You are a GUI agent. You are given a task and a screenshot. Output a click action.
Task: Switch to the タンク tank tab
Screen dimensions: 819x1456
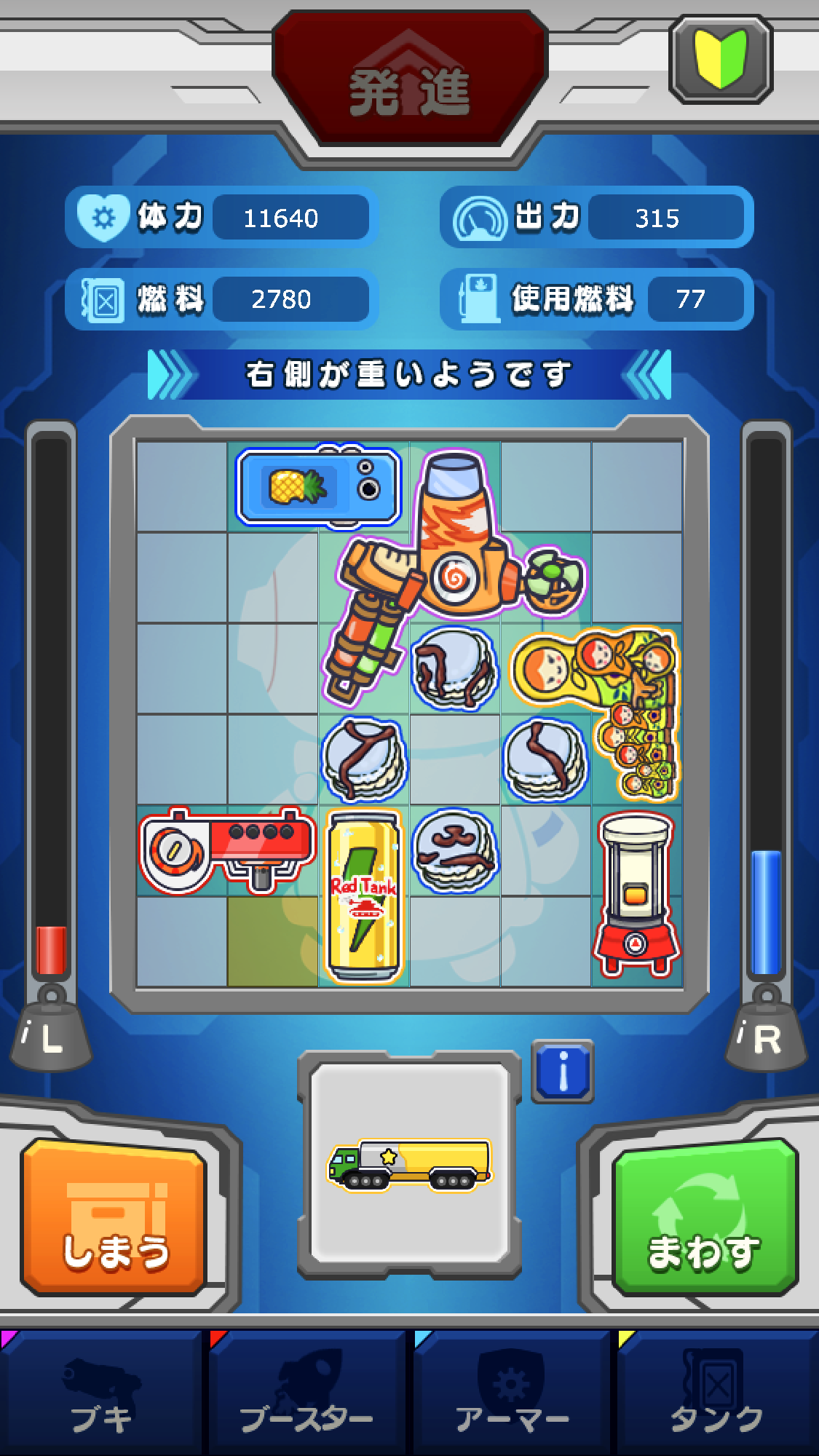(x=717, y=1393)
